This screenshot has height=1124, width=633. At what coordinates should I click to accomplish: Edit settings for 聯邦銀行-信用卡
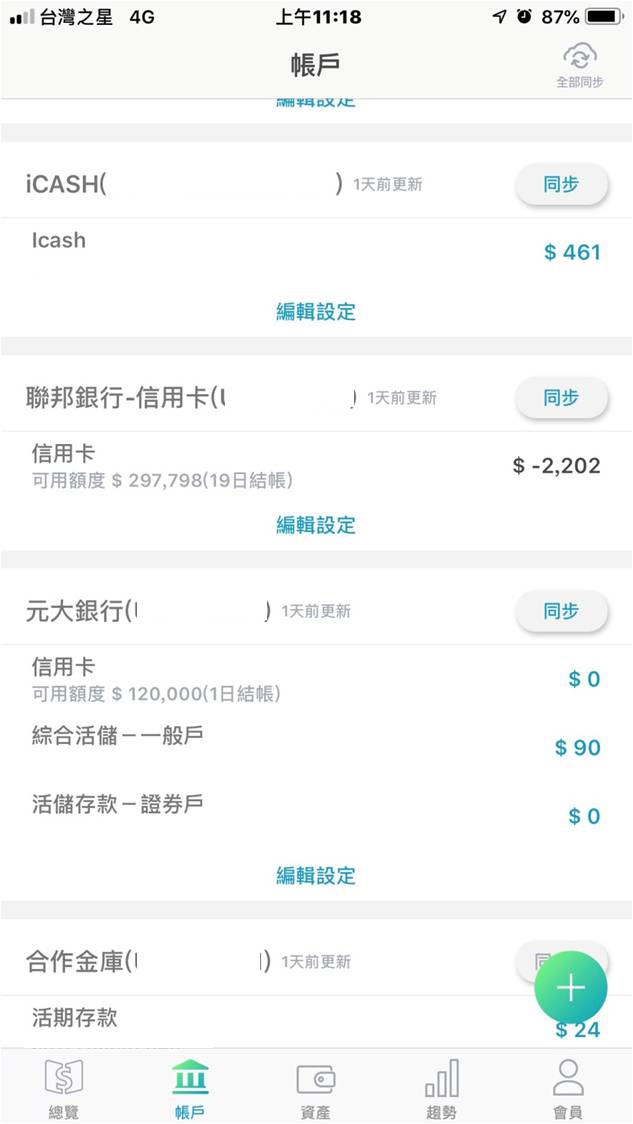[x=316, y=525]
